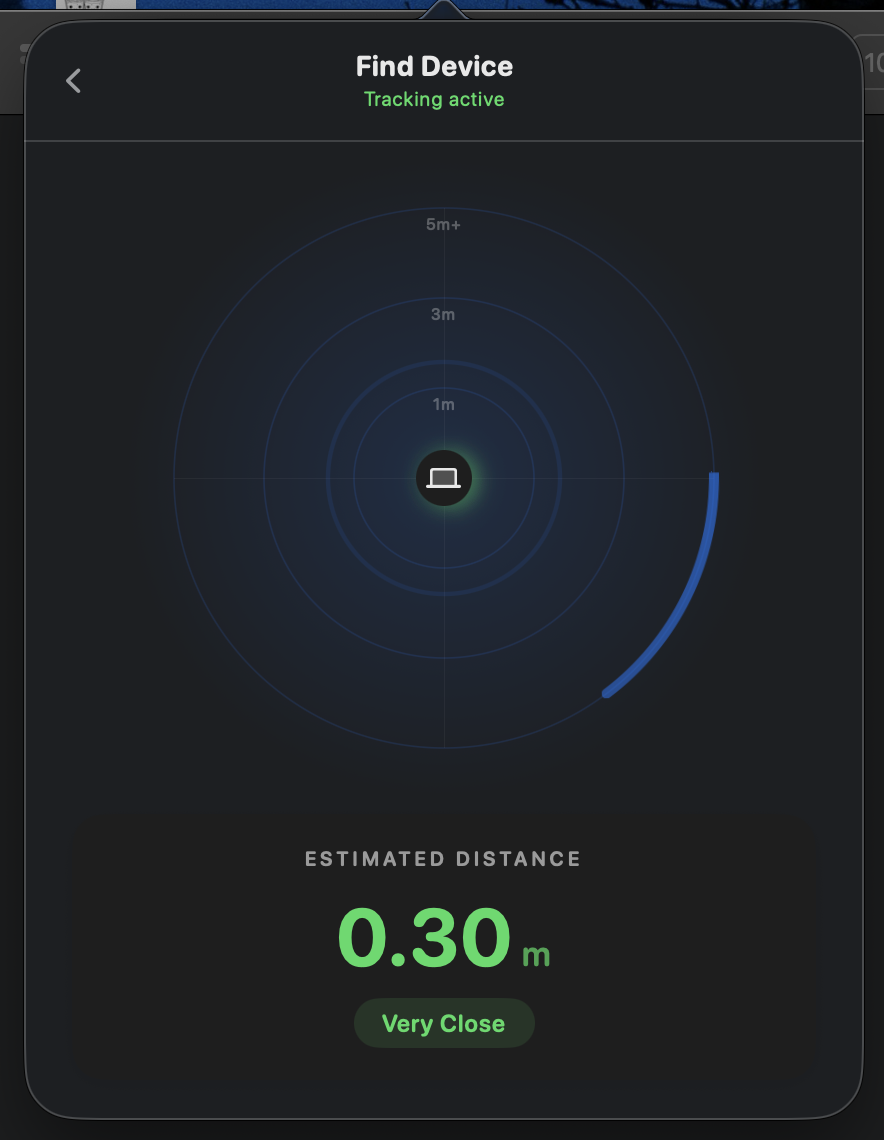
Task: Click the 5m+ ring label
Action: pyautogui.click(x=443, y=224)
